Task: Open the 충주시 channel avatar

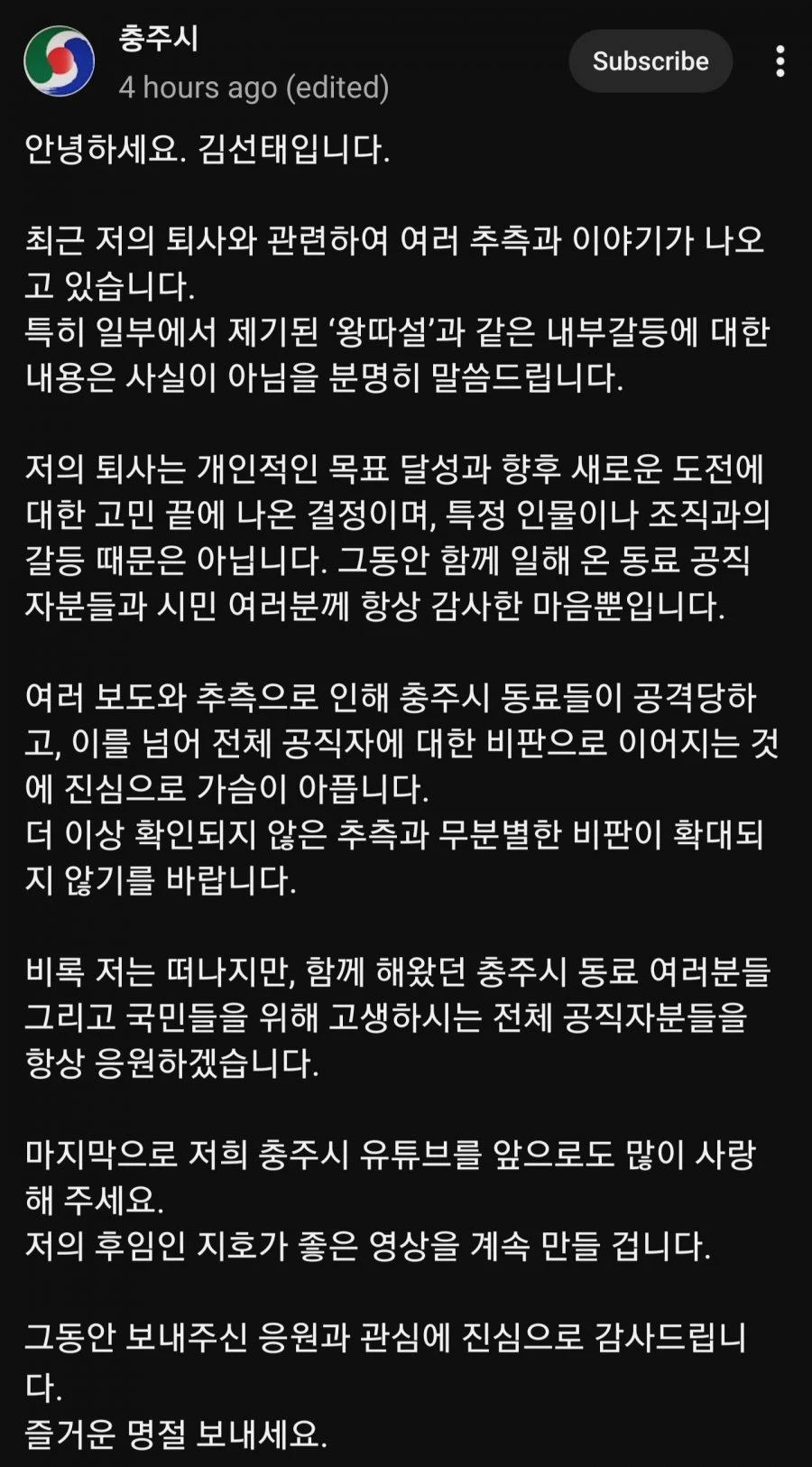Action: coord(60,61)
